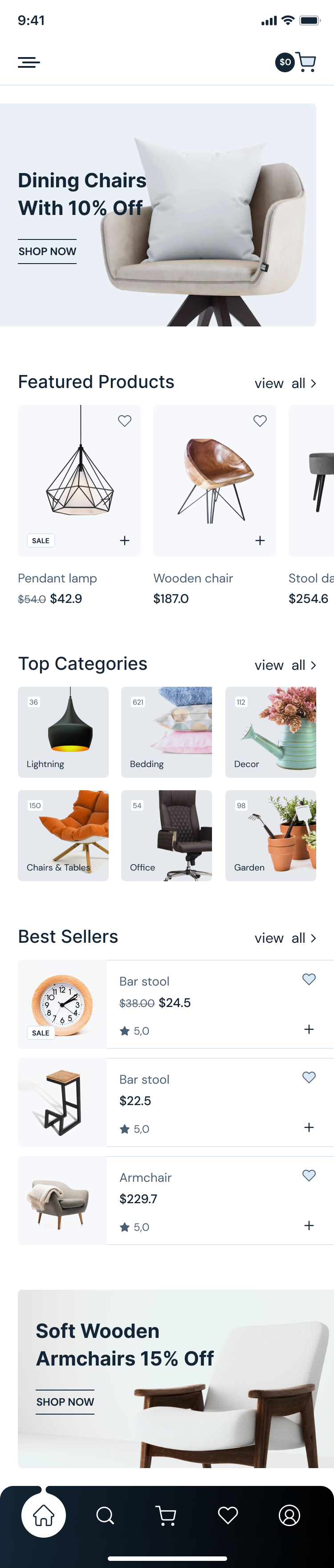The height and width of the screenshot is (1568, 334).
Task: Favorite the Armchair item
Action: point(309,1176)
